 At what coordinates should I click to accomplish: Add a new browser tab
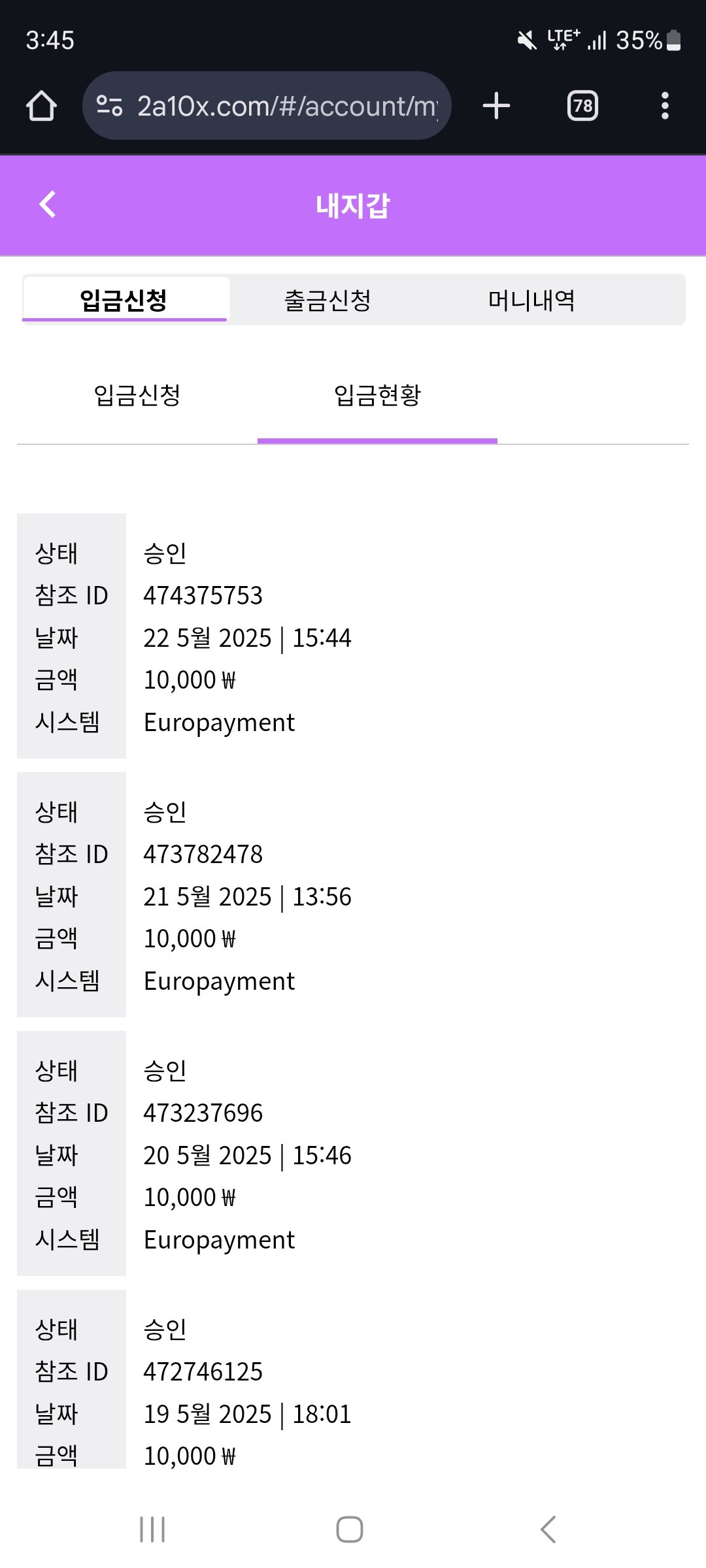pos(496,106)
